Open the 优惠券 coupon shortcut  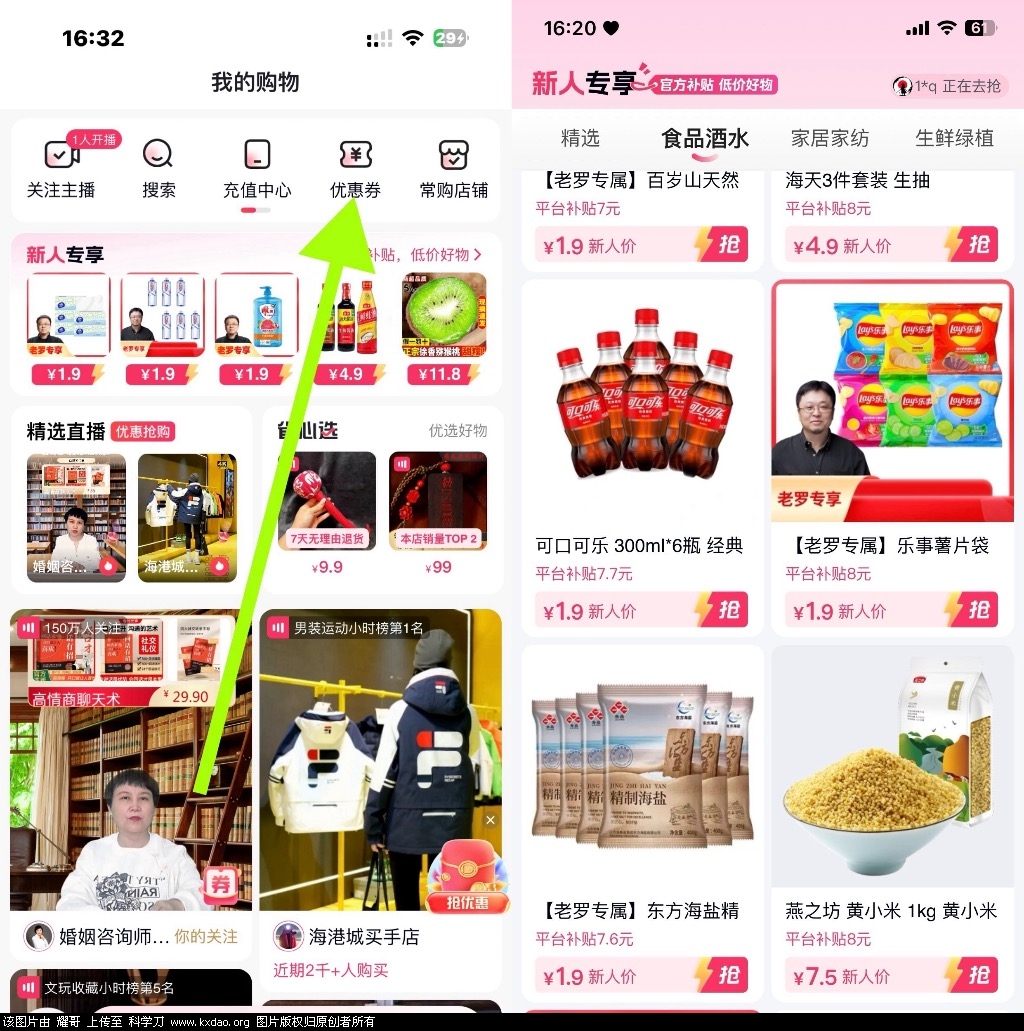(355, 169)
